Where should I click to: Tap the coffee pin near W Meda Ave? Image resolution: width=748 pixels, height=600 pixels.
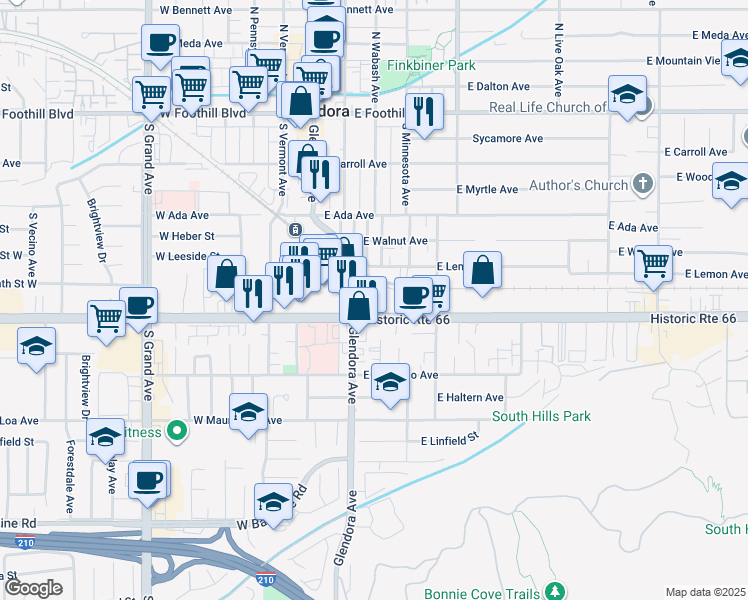click(160, 44)
